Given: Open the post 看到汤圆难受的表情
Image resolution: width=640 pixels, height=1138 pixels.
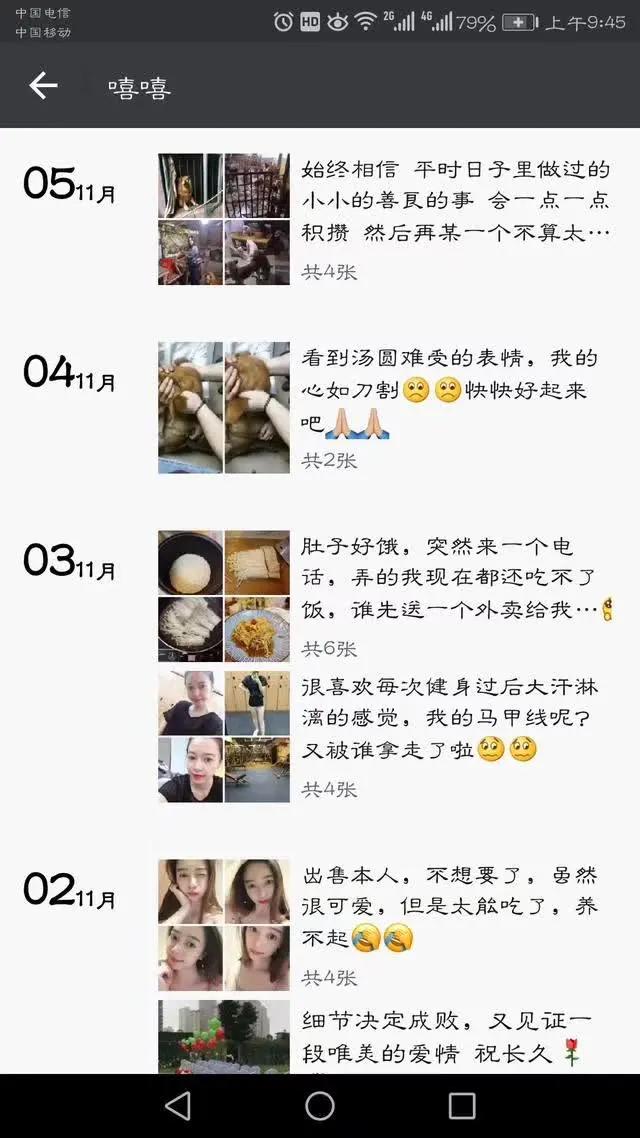Looking at the screenshot, I should tap(455, 390).
